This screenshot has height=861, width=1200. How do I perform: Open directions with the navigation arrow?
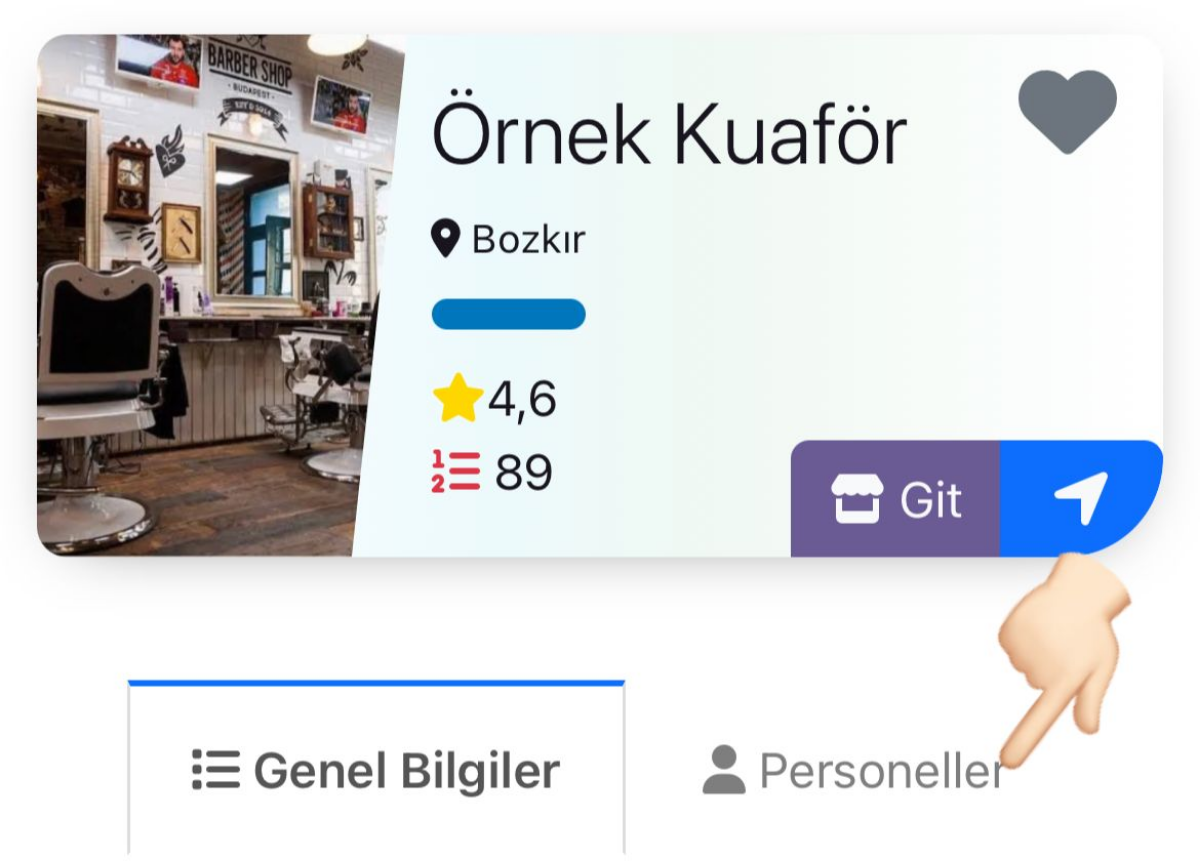(1080, 498)
